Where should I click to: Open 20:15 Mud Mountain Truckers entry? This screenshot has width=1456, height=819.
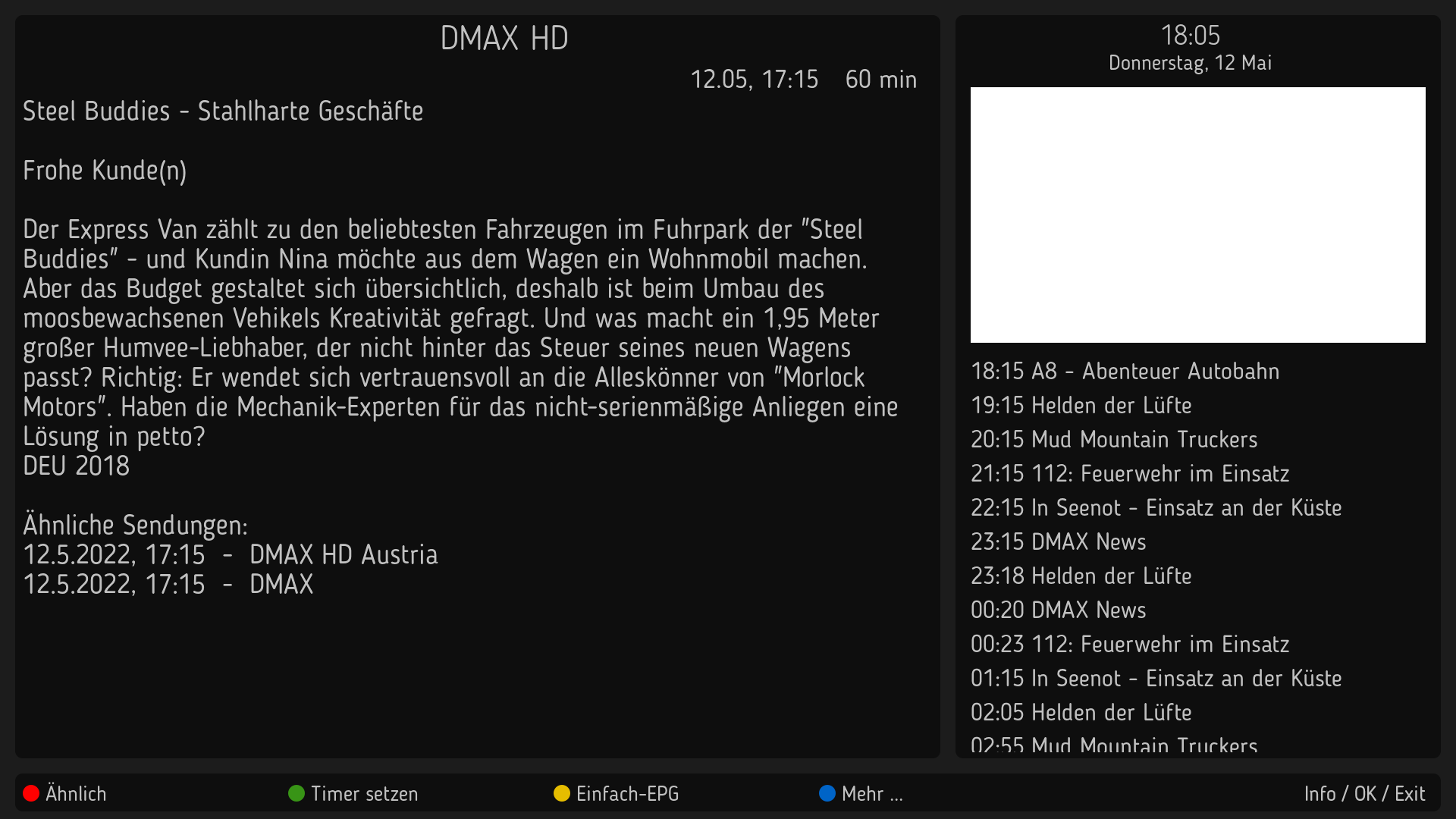coord(1113,439)
